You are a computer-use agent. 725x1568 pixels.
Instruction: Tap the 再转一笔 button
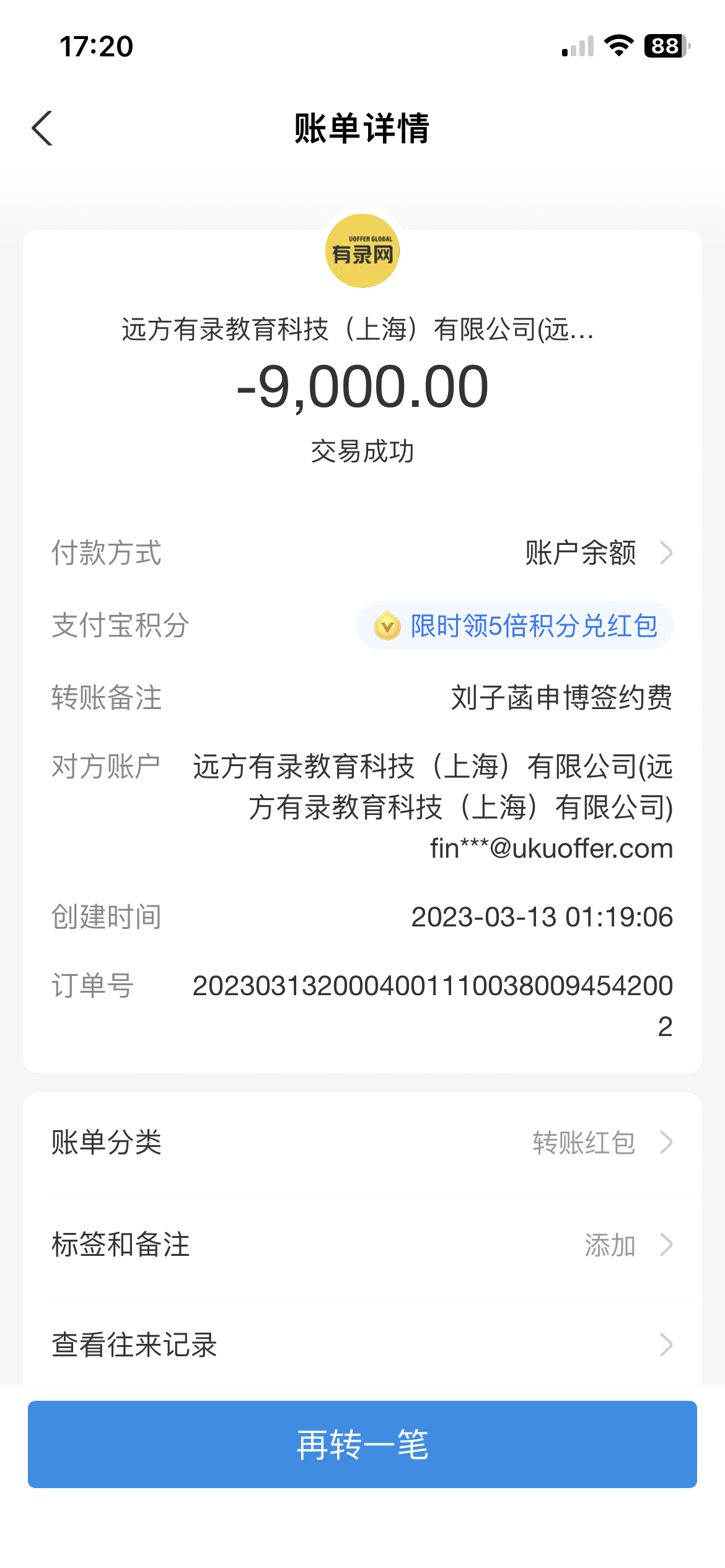(362, 1444)
